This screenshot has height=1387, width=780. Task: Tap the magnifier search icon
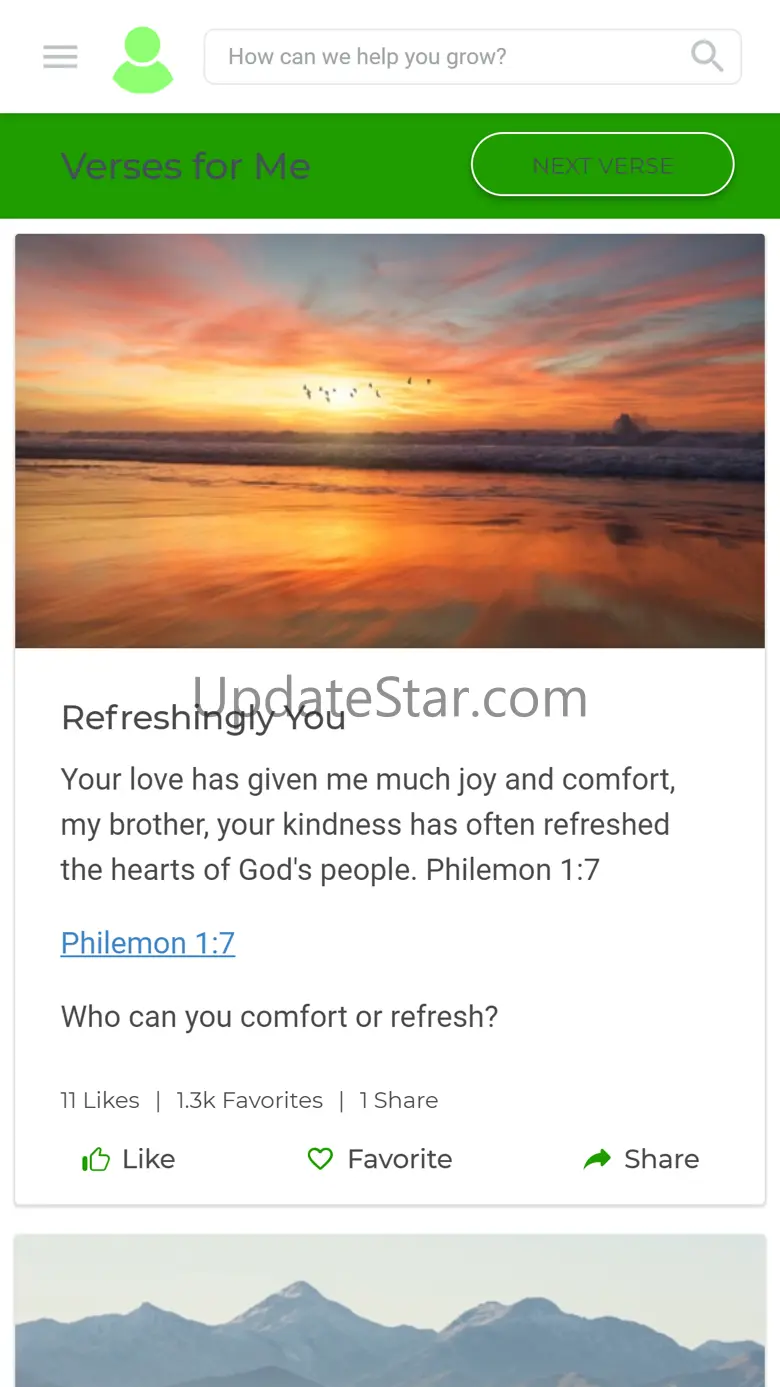(x=707, y=57)
